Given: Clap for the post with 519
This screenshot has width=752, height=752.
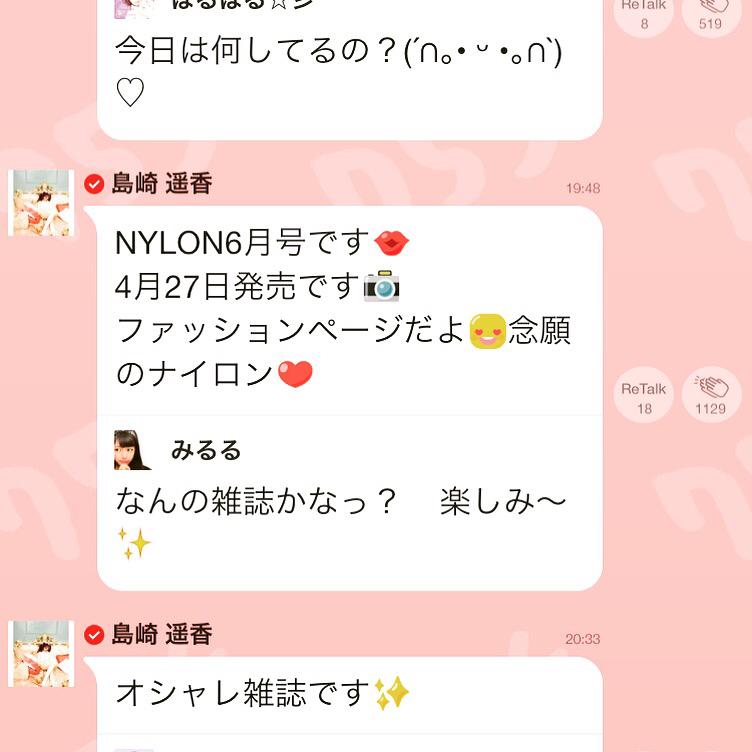Looking at the screenshot, I should pos(710,13).
